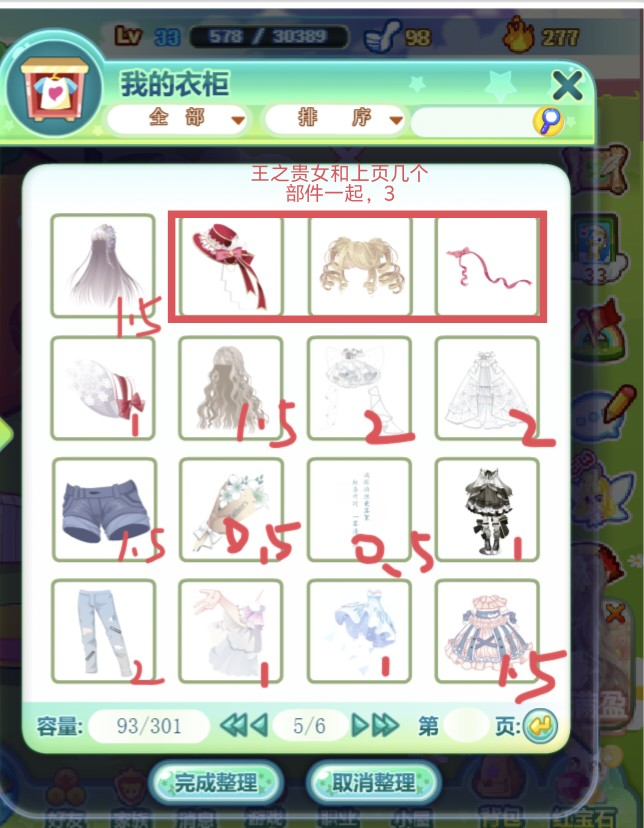Select the red top hat item
Screen dimensions: 644x828
[231, 266]
